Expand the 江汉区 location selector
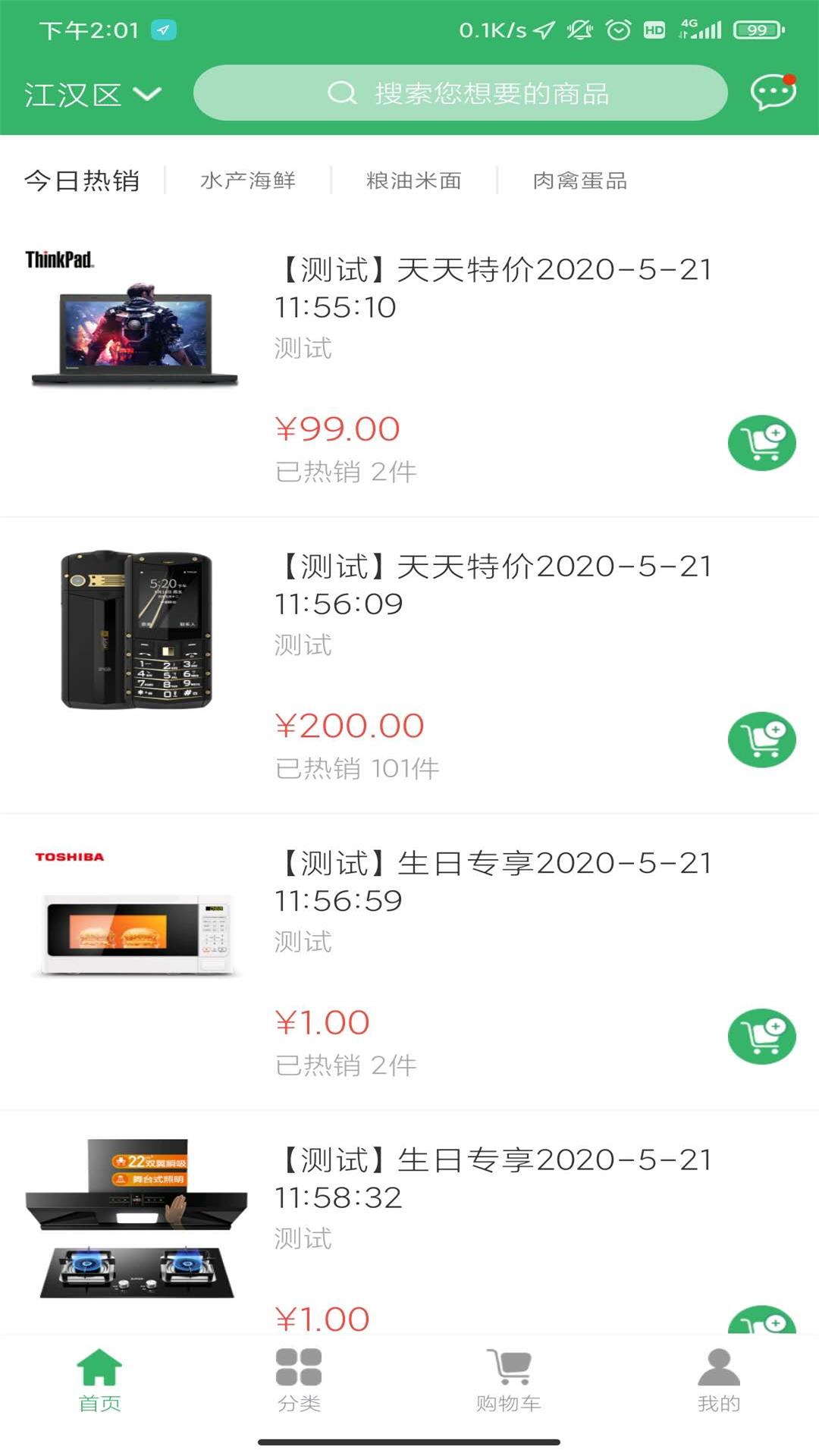This screenshot has width=819, height=1456. click(91, 93)
